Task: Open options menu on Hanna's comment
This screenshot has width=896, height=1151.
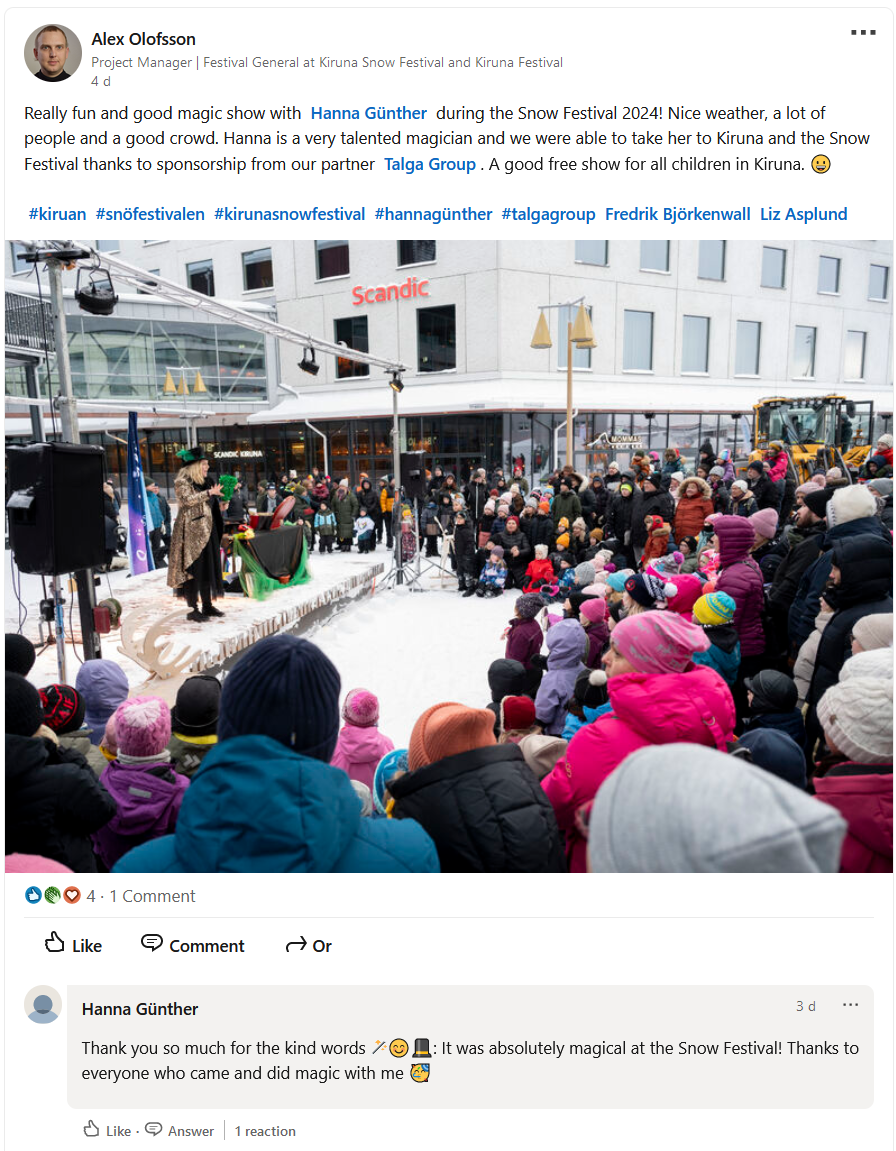Action: 850,1006
